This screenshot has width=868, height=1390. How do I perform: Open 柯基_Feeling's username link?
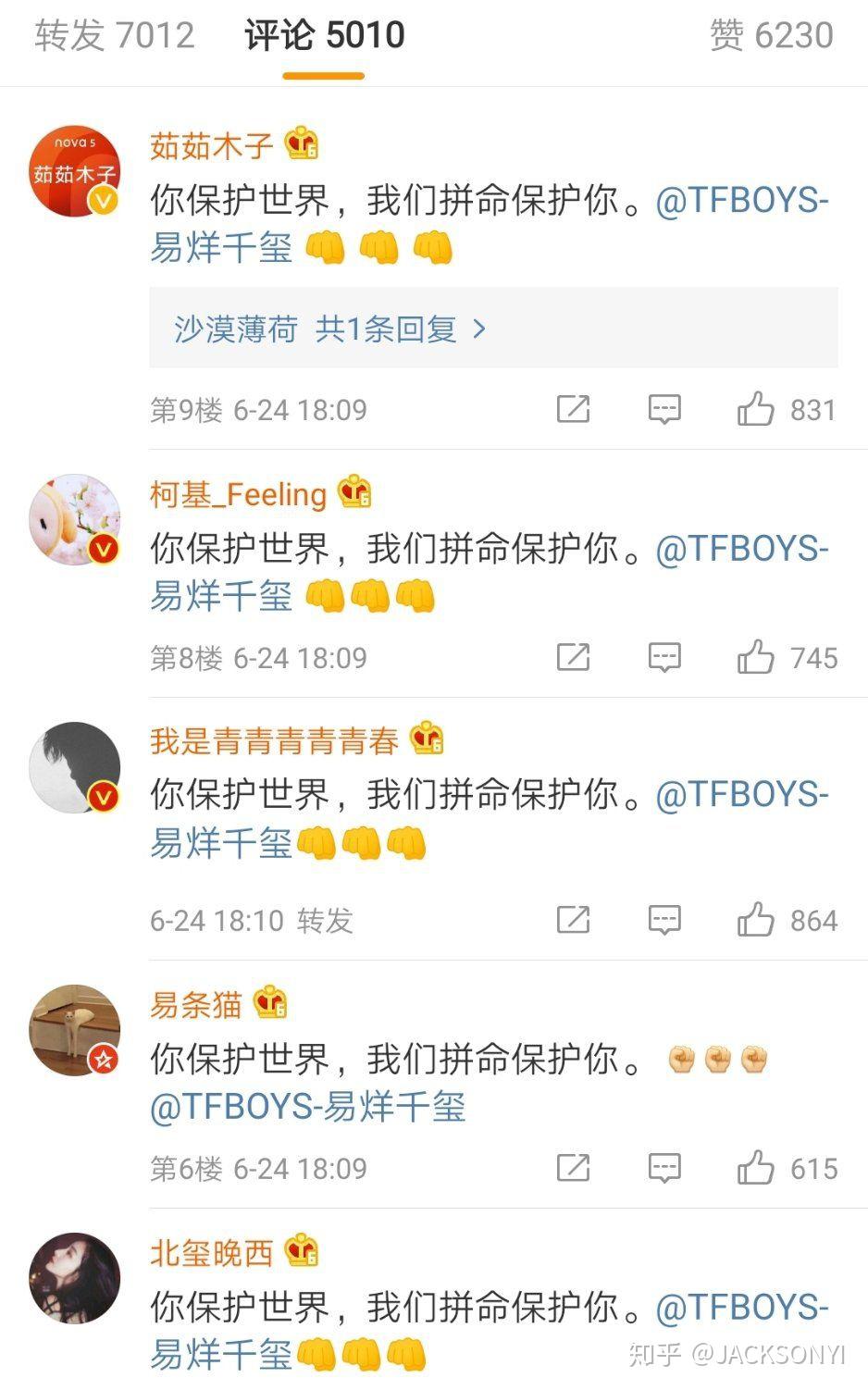click(x=239, y=494)
